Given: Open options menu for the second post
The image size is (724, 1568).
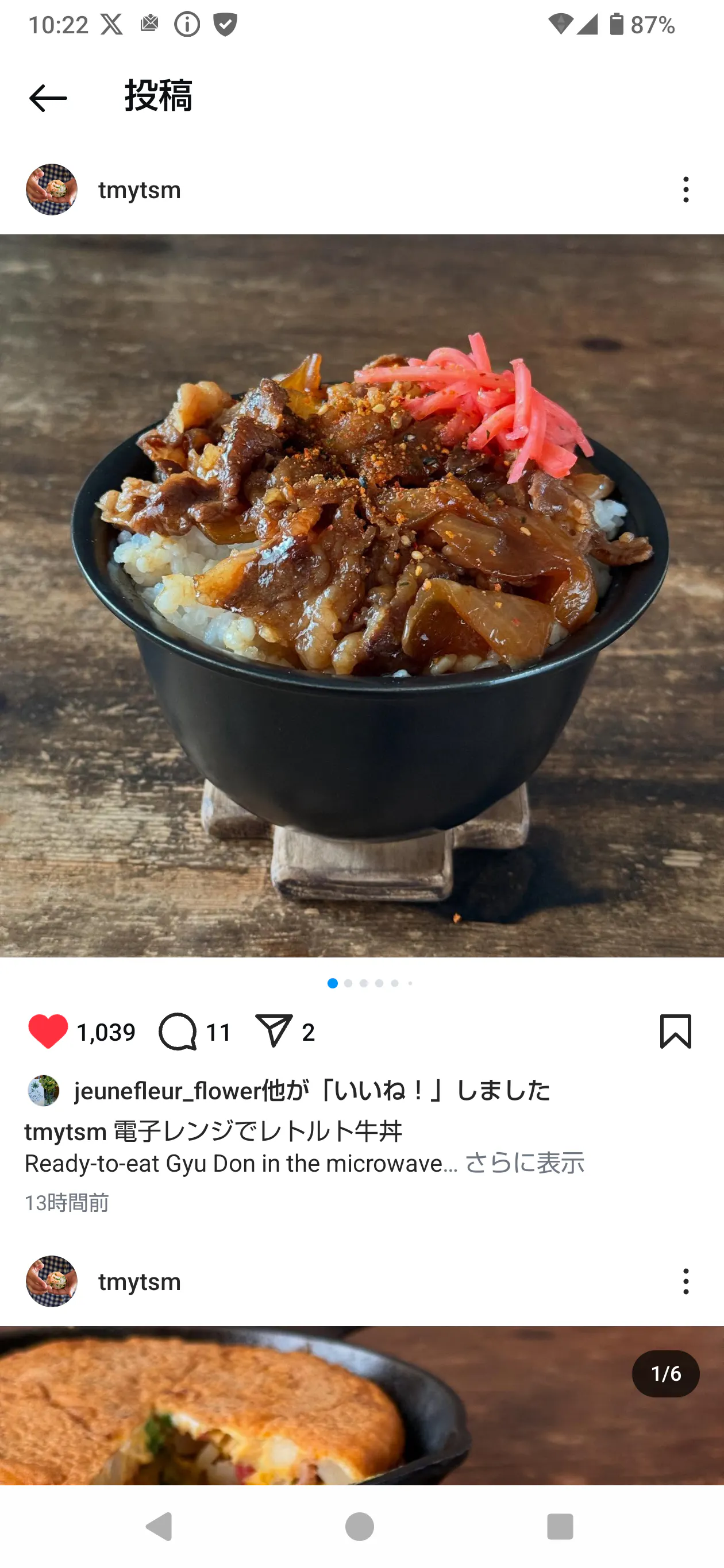Looking at the screenshot, I should [x=686, y=1281].
